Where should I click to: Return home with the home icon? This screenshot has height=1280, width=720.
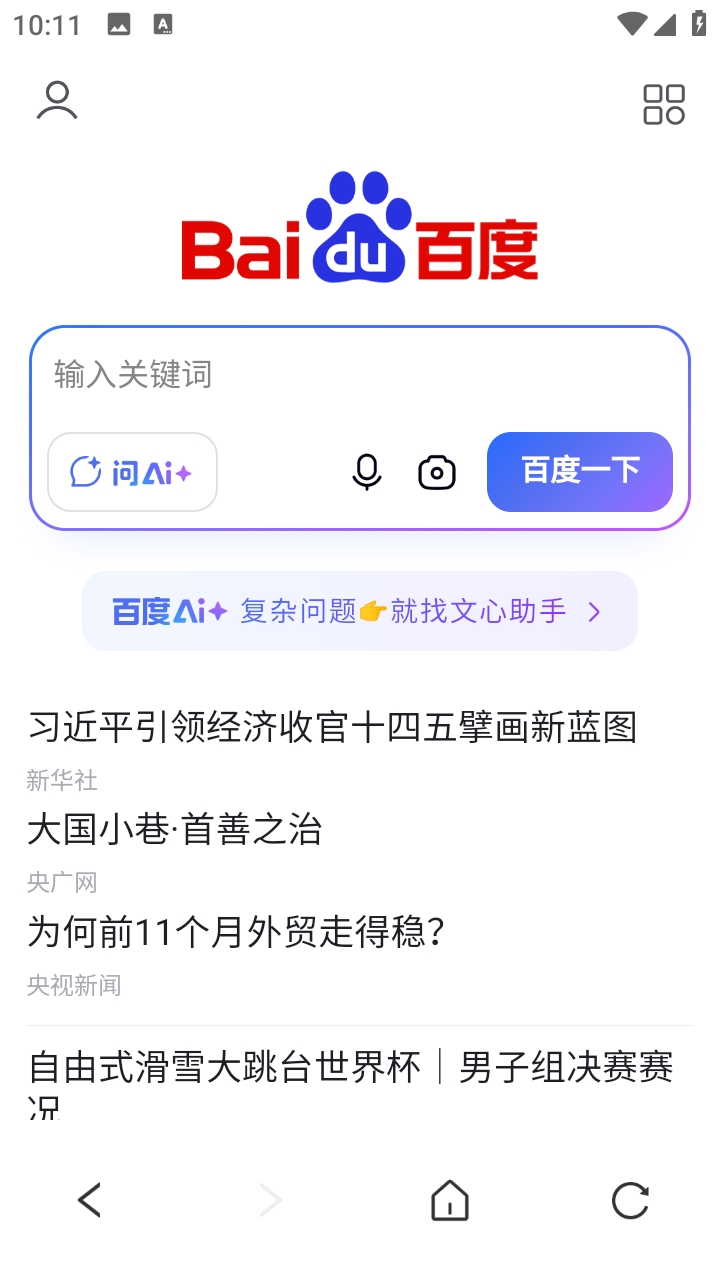click(x=449, y=1200)
